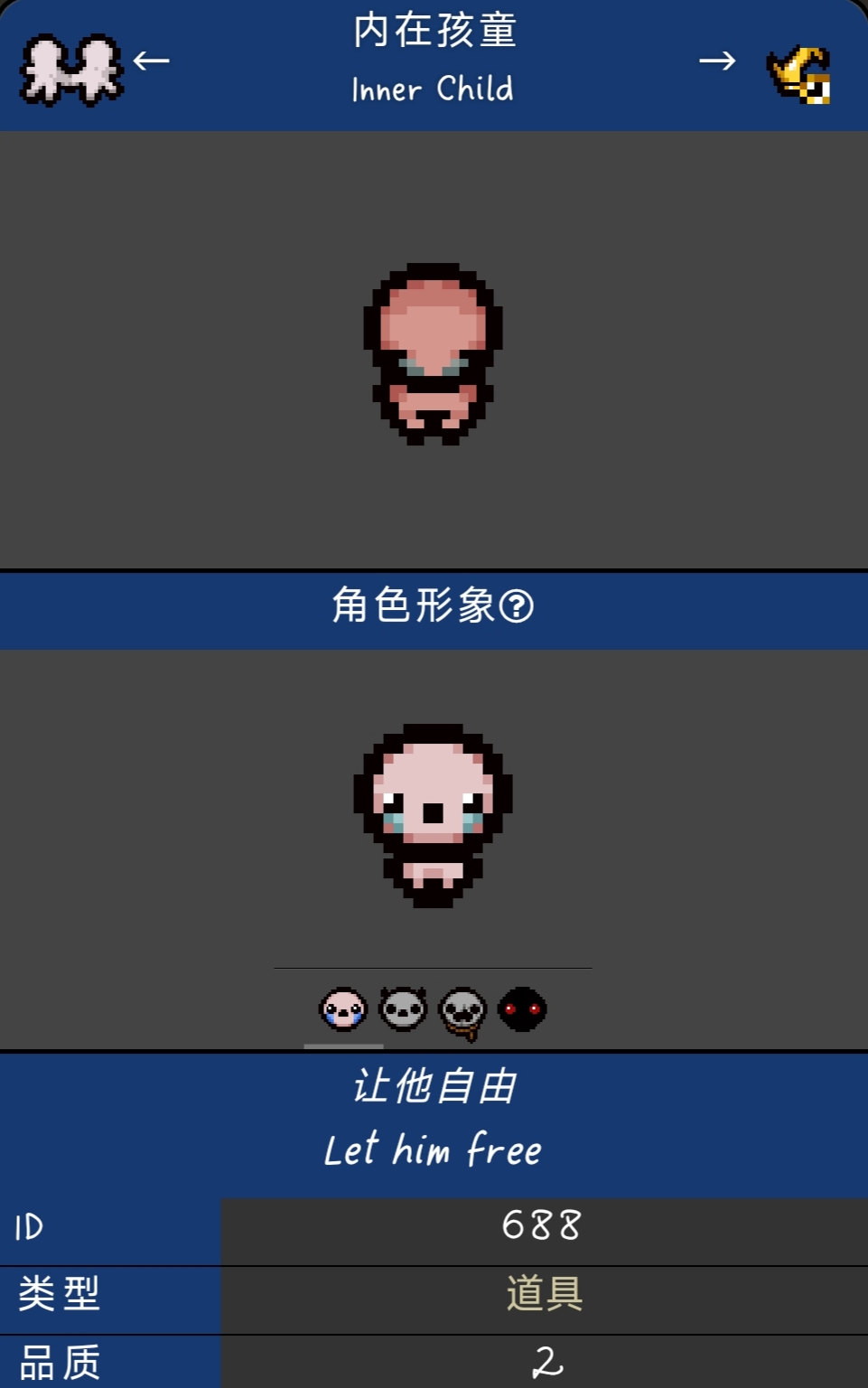Select the pink Isaac character face
The height and width of the screenshot is (1388, 868).
pyautogui.click(x=343, y=1009)
